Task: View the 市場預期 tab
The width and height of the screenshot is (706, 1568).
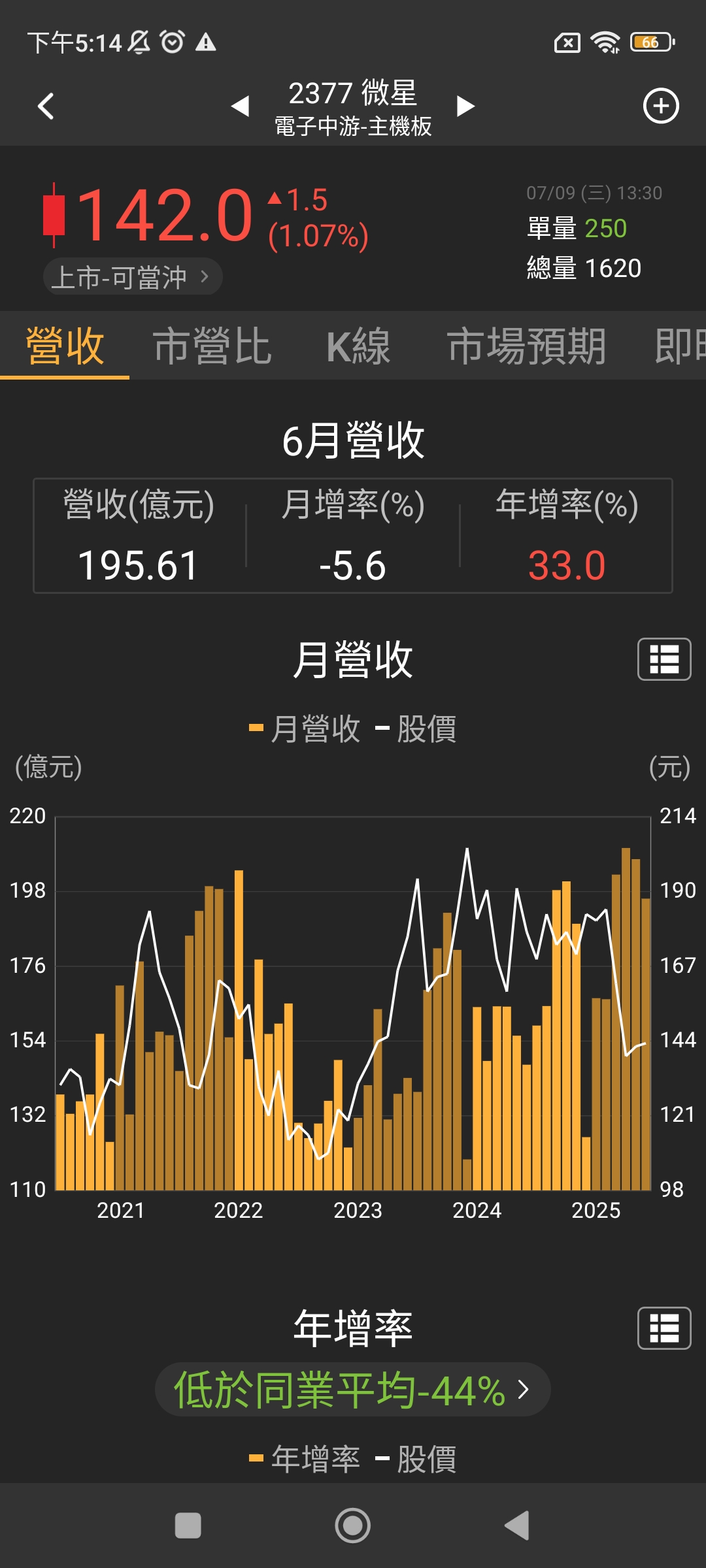Action: pyautogui.click(x=526, y=346)
